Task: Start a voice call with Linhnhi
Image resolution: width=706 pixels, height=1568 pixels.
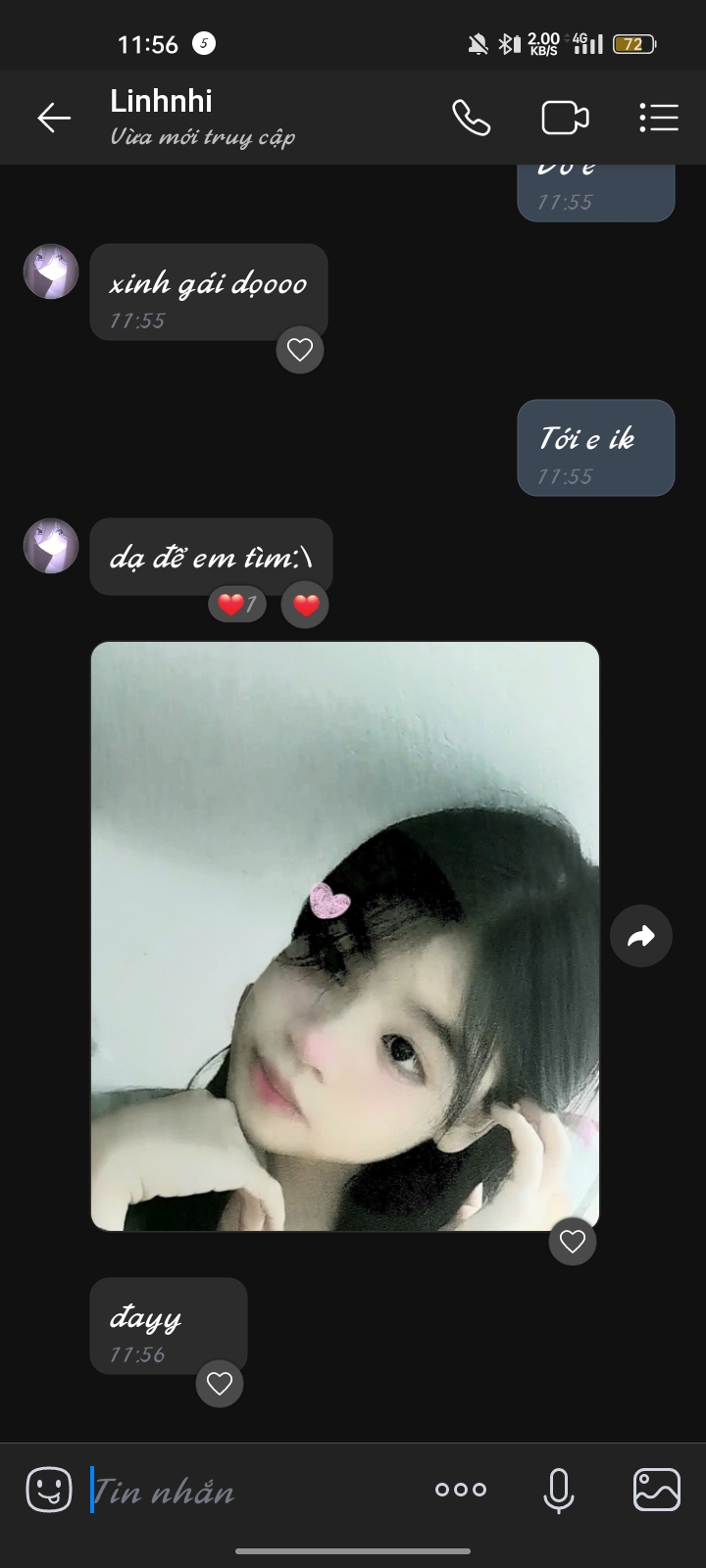Action: (472, 119)
